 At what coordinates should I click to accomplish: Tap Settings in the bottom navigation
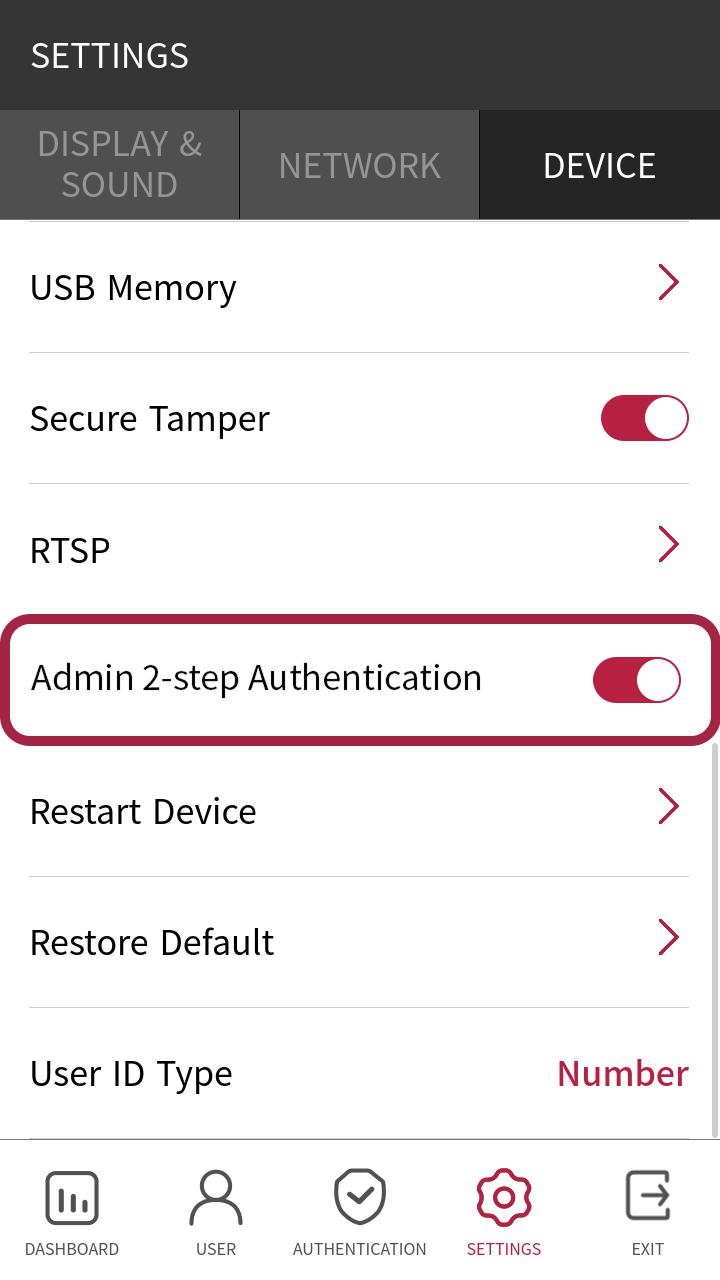tap(504, 1212)
